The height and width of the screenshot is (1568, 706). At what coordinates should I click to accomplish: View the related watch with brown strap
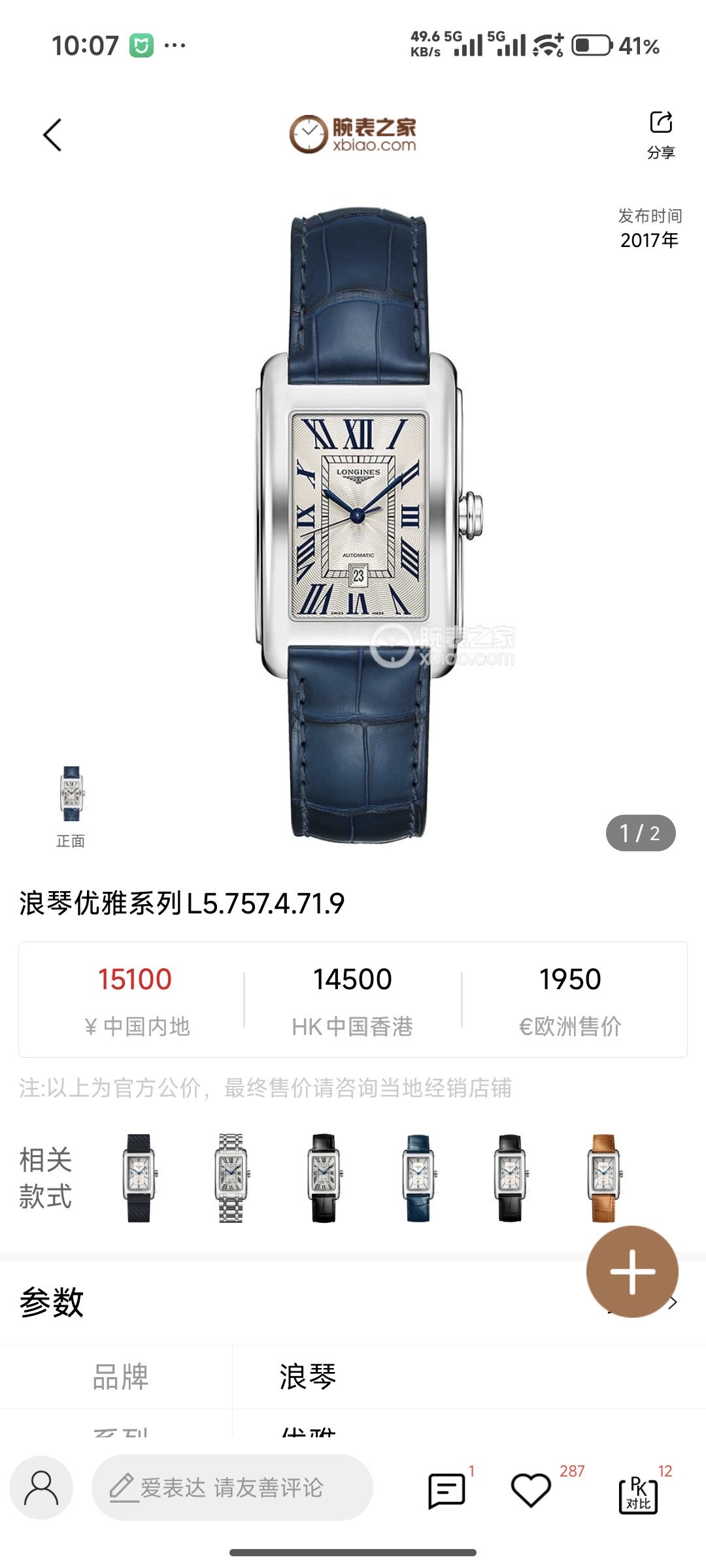pos(603,1178)
